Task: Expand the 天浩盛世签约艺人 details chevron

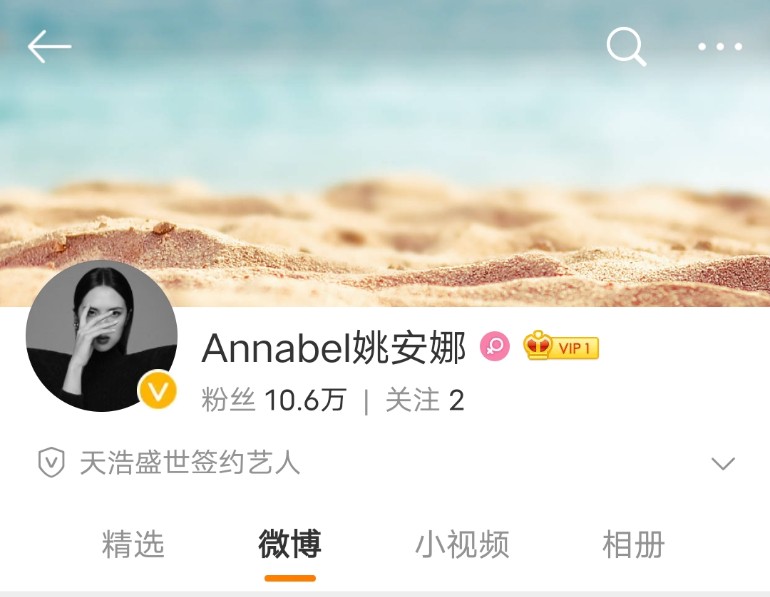Action: click(x=722, y=463)
